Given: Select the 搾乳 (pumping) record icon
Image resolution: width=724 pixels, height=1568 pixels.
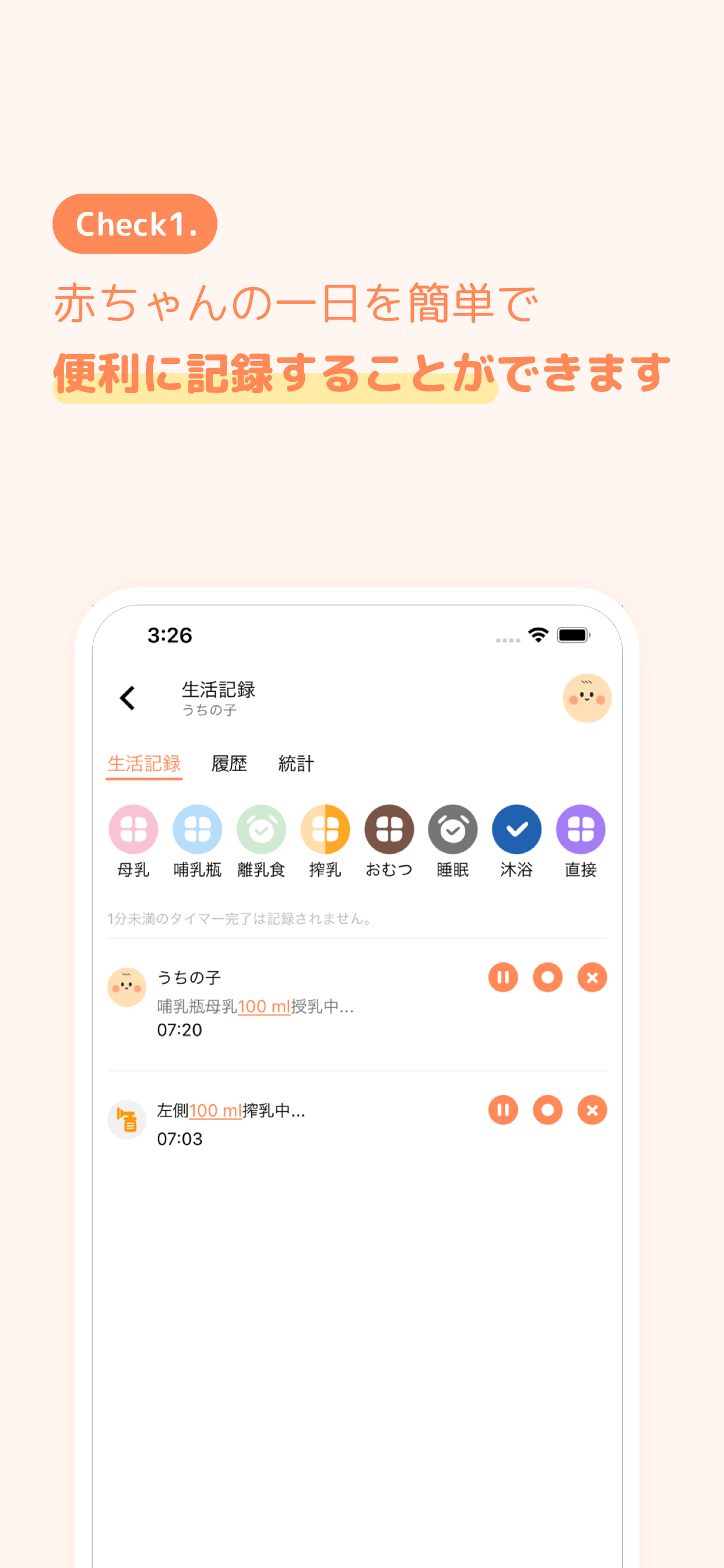Looking at the screenshot, I should [x=325, y=829].
